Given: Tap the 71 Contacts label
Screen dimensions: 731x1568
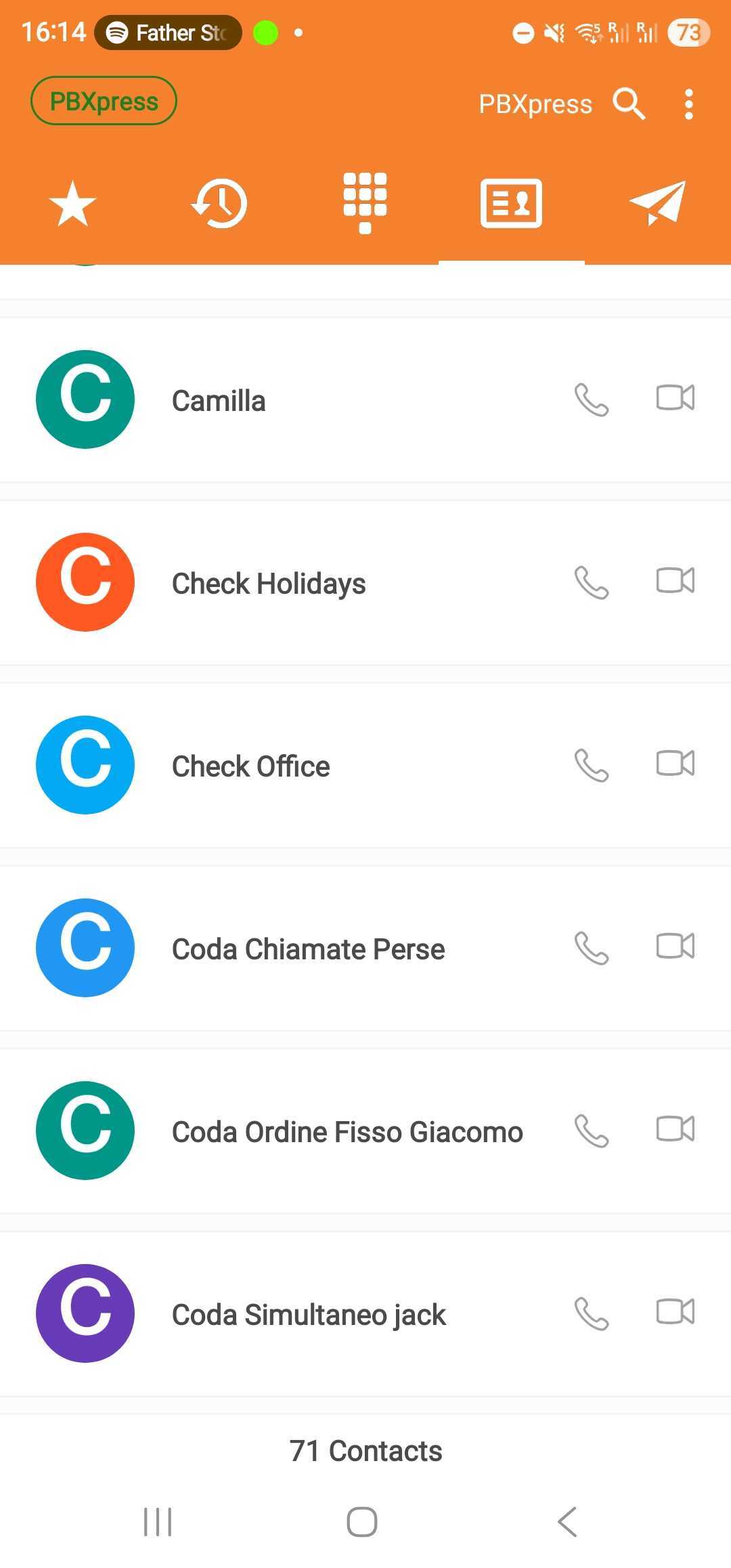Looking at the screenshot, I should click(x=365, y=1450).
